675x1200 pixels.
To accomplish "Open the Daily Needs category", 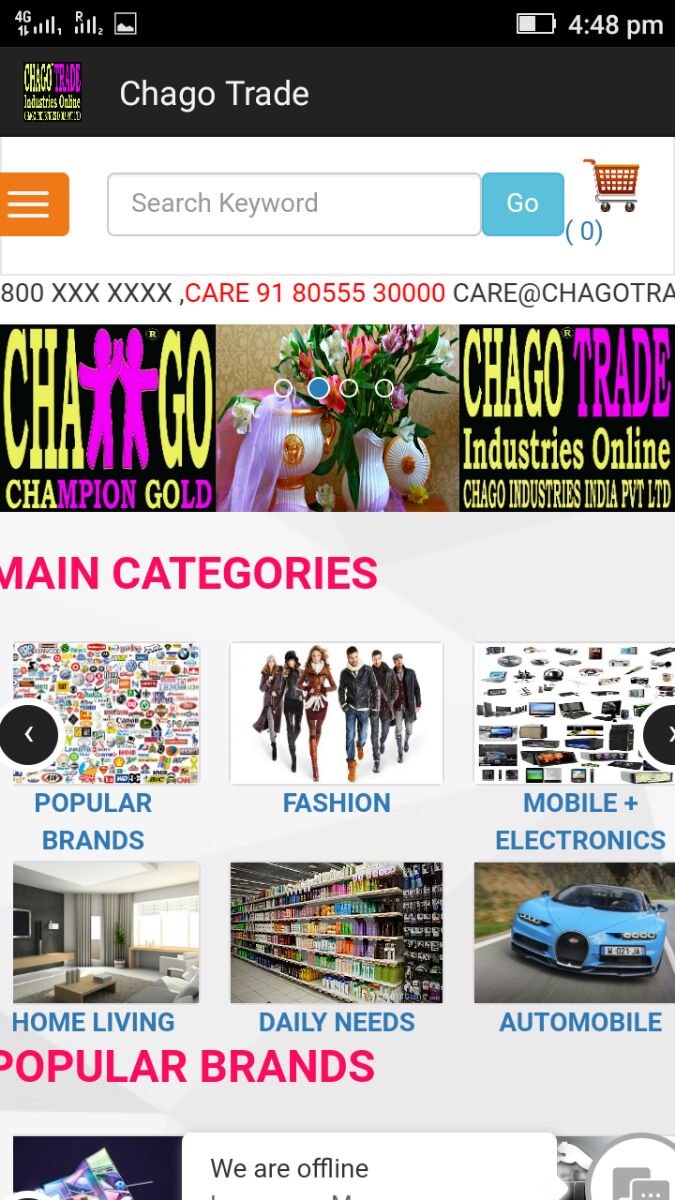I will pos(336,933).
